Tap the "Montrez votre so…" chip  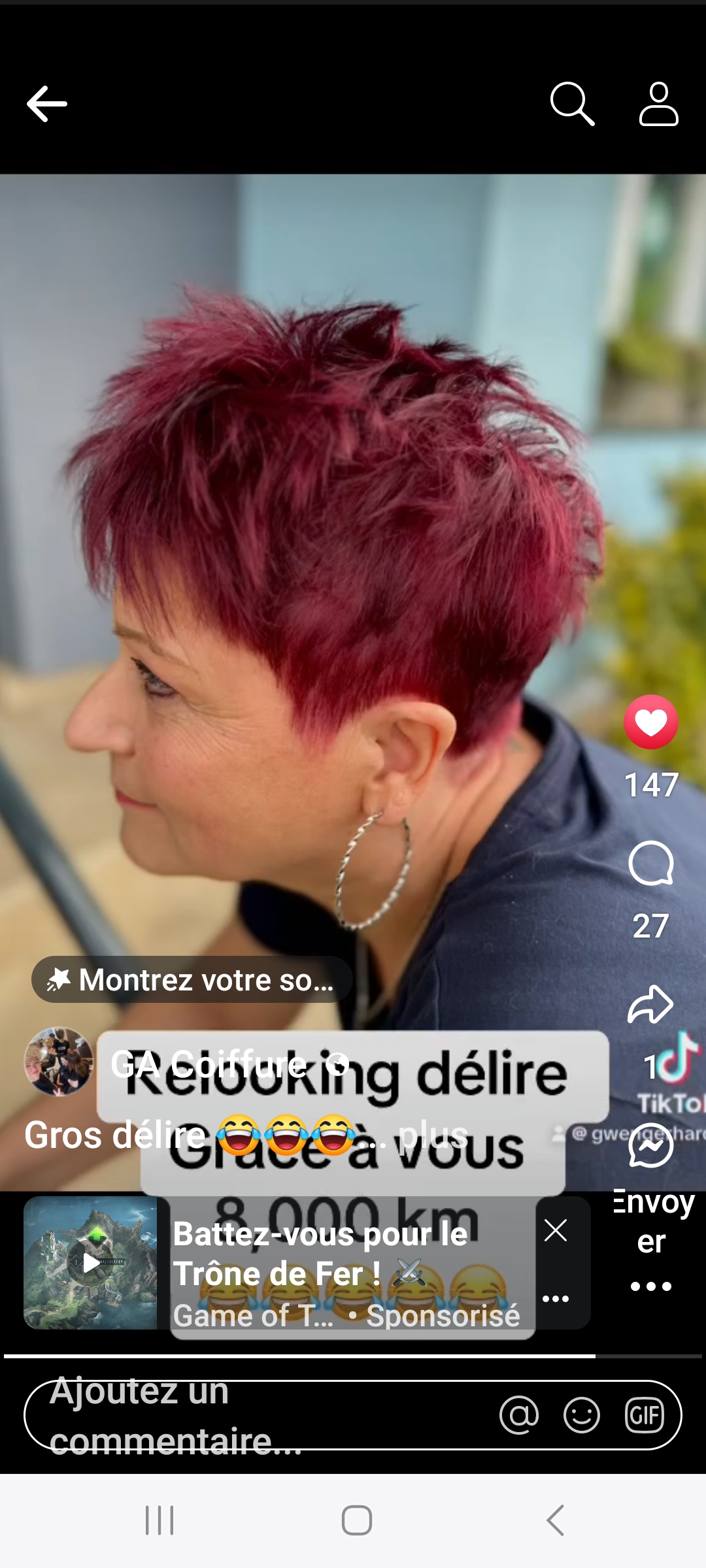(192, 979)
